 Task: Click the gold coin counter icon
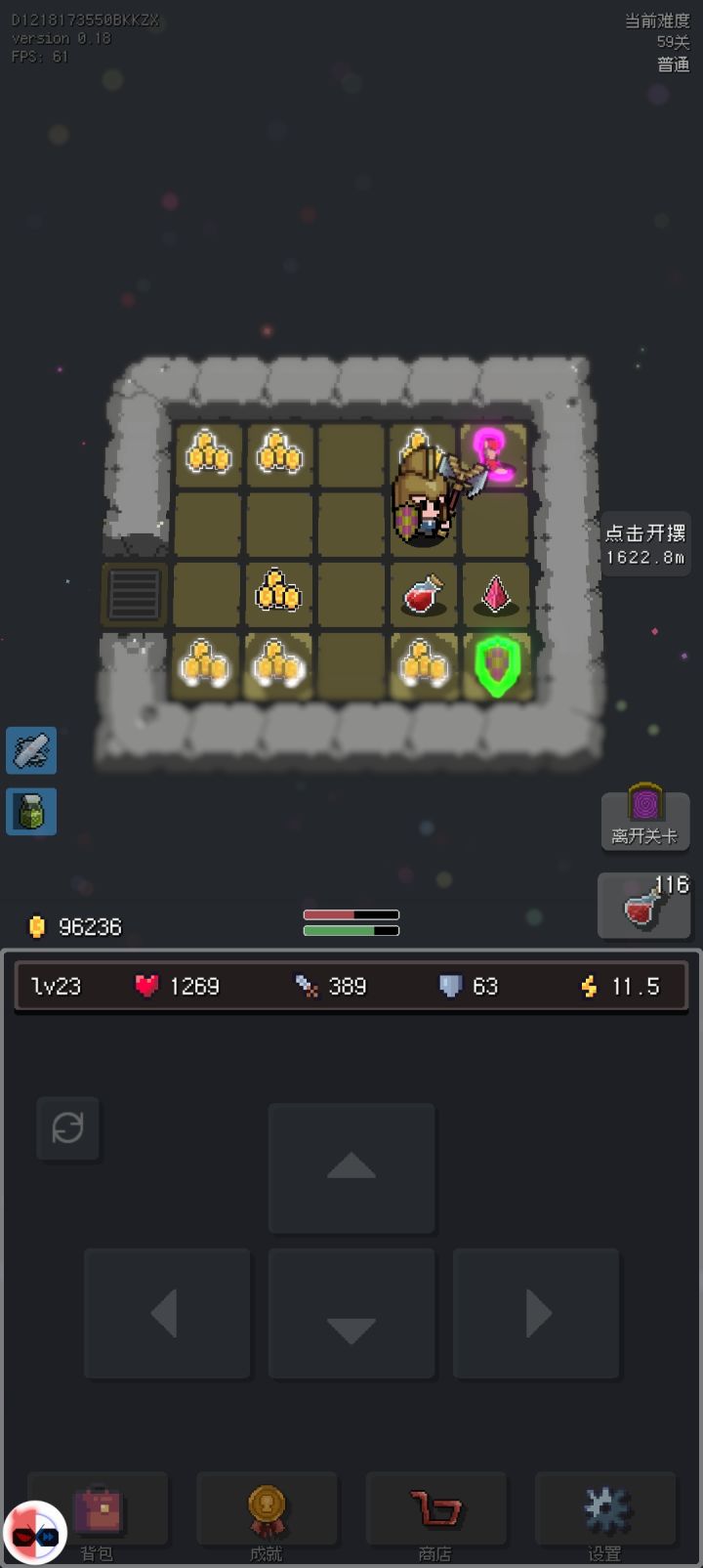37,926
